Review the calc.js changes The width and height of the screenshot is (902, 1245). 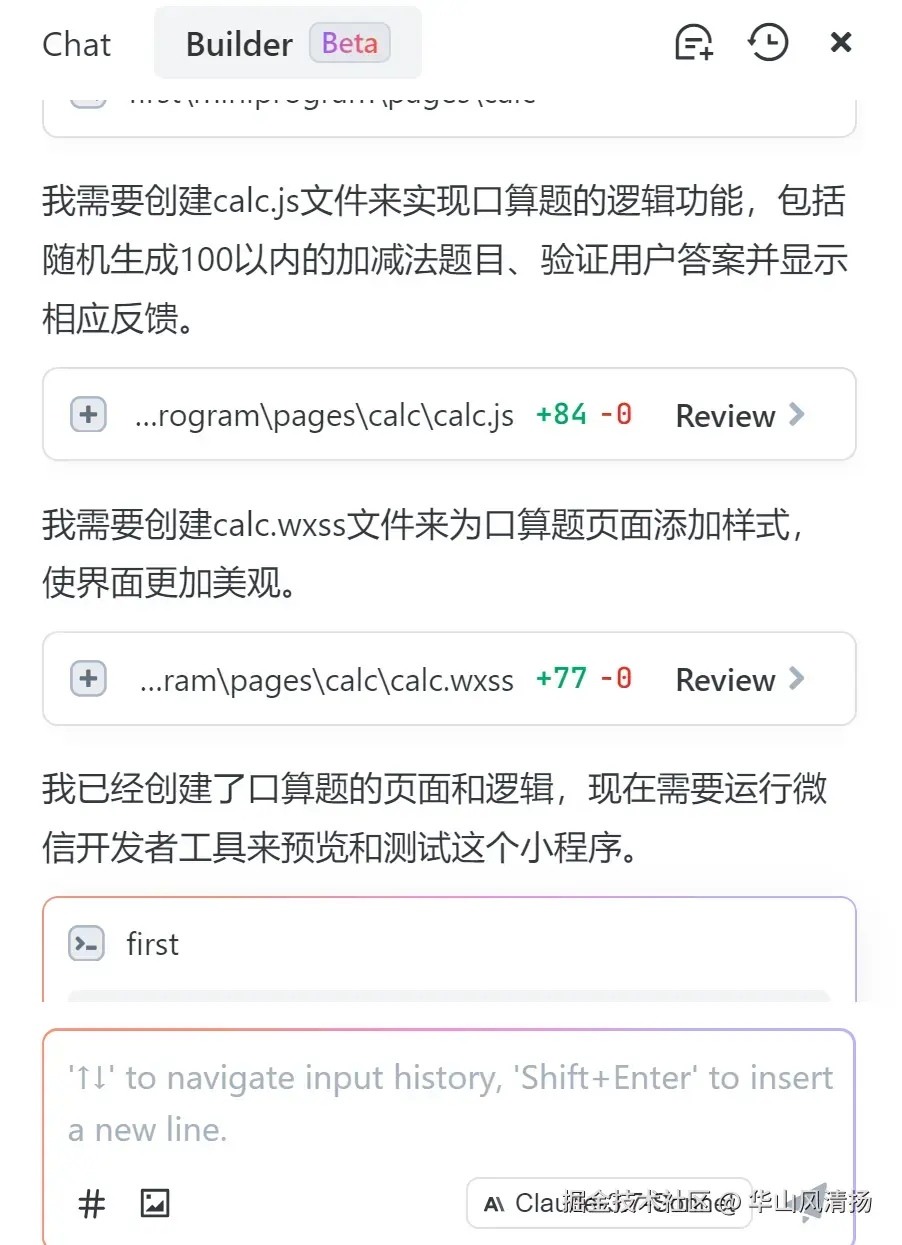tap(740, 415)
